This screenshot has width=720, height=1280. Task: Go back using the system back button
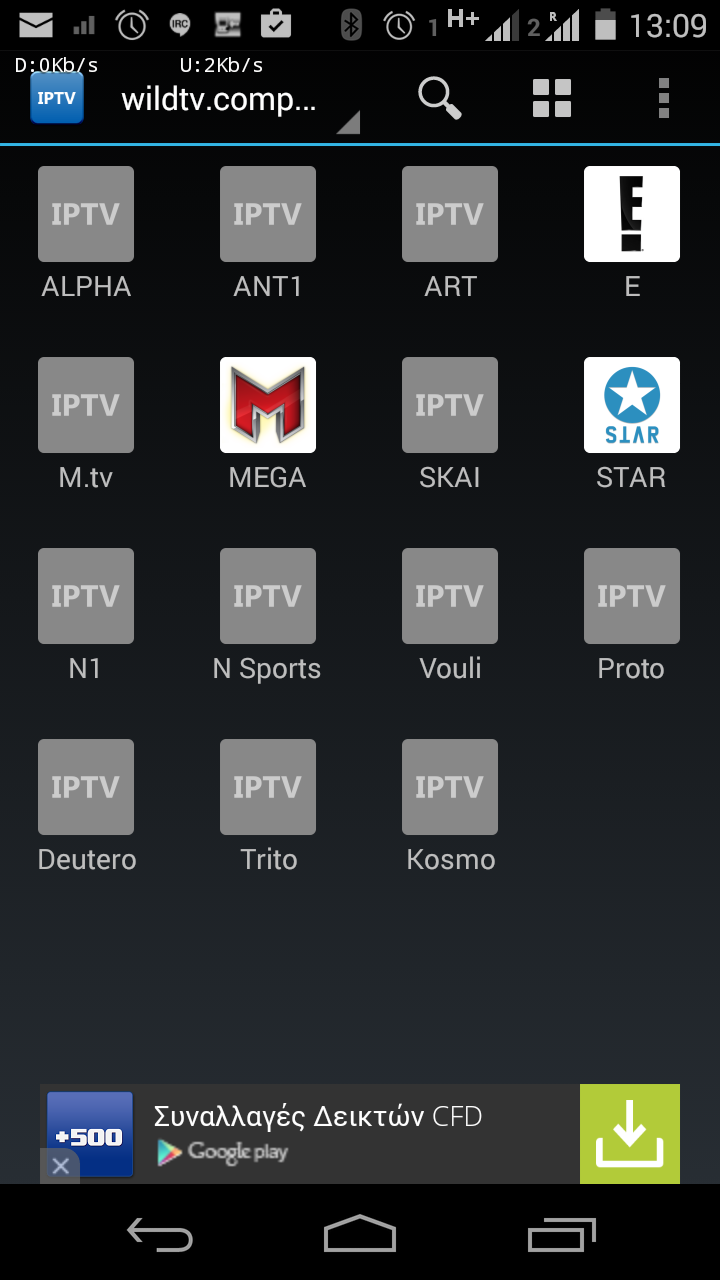[x=160, y=1235]
